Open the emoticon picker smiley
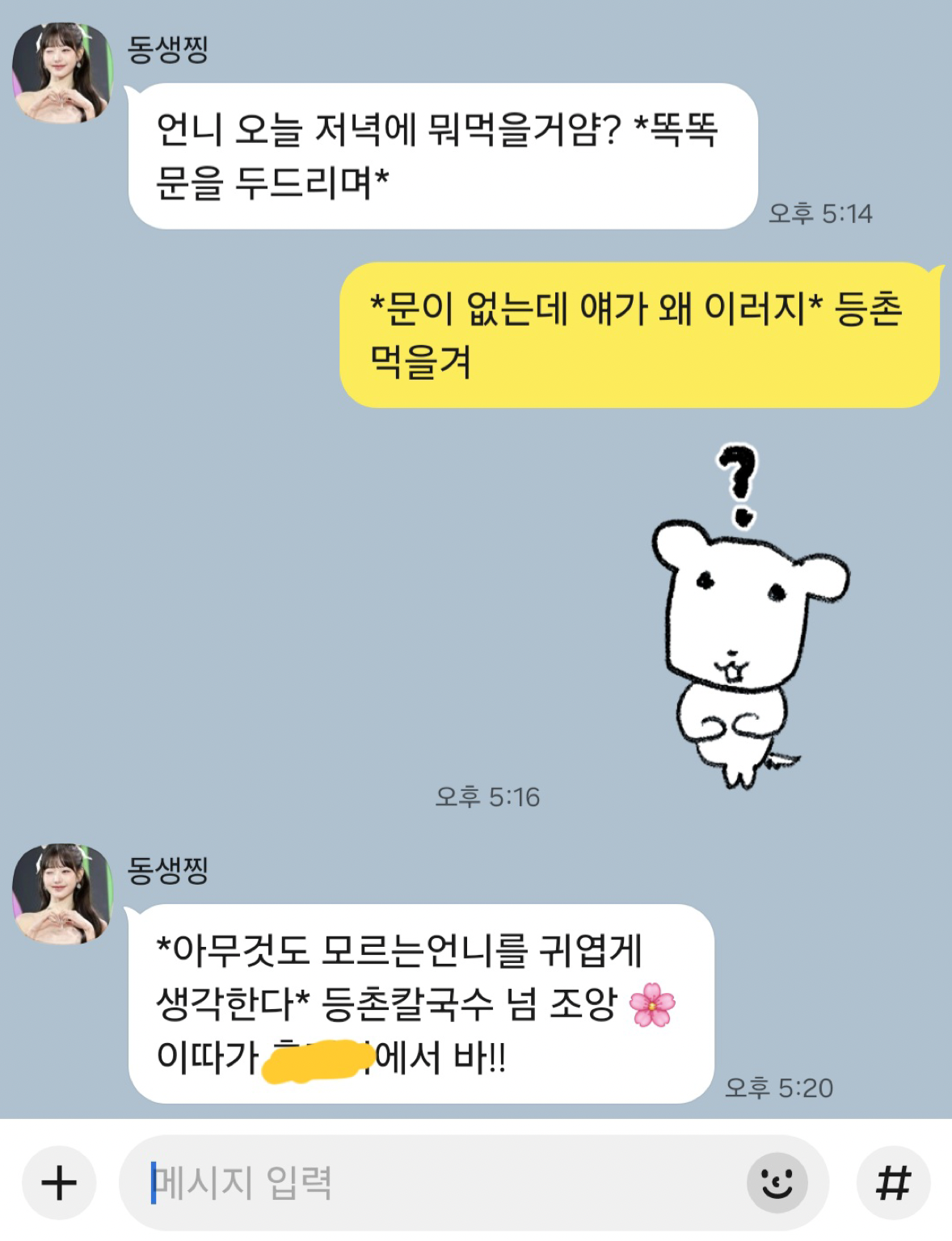 coord(777,1184)
